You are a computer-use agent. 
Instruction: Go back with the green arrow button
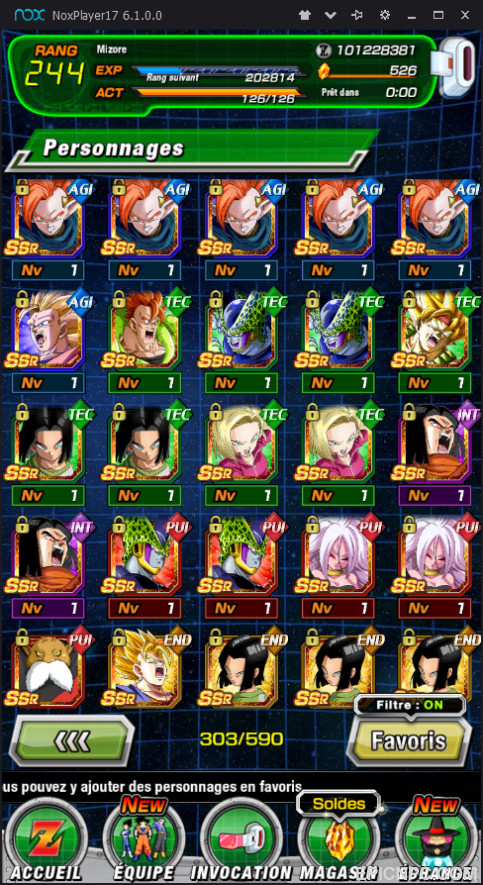(72, 740)
